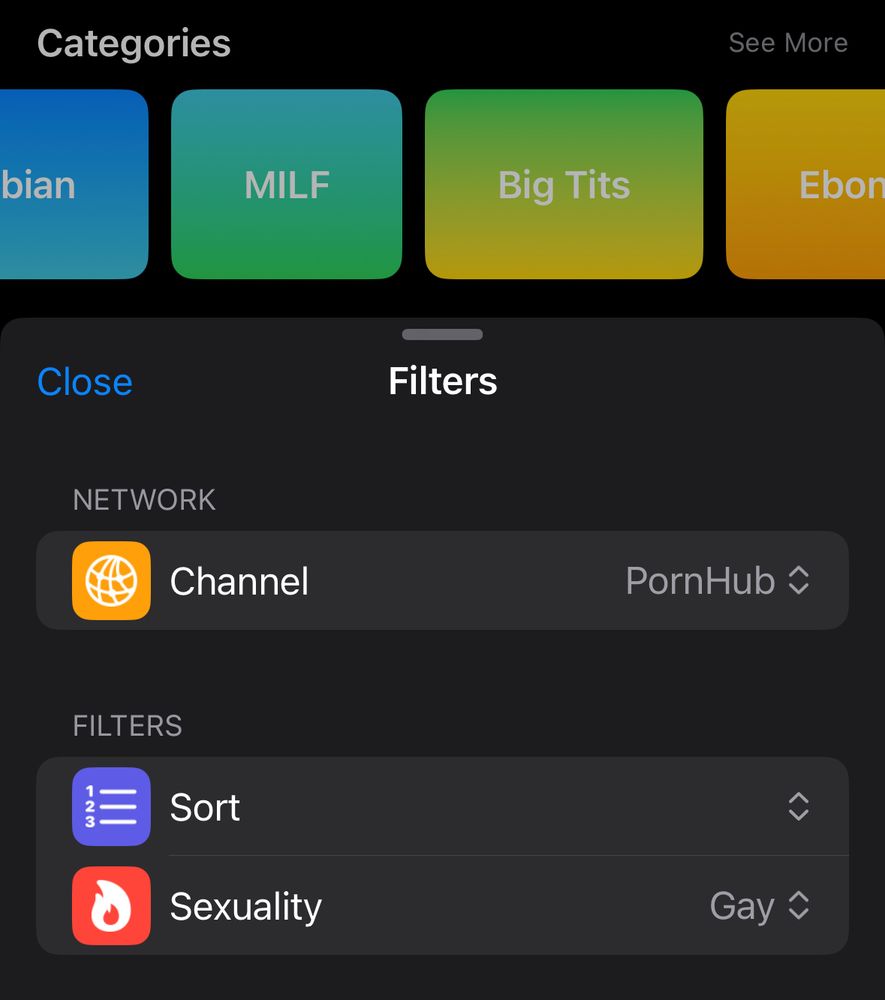Image resolution: width=885 pixels, height=1000 pixels.
Task: Click the FILTERS section header
Action: point(127,725)
